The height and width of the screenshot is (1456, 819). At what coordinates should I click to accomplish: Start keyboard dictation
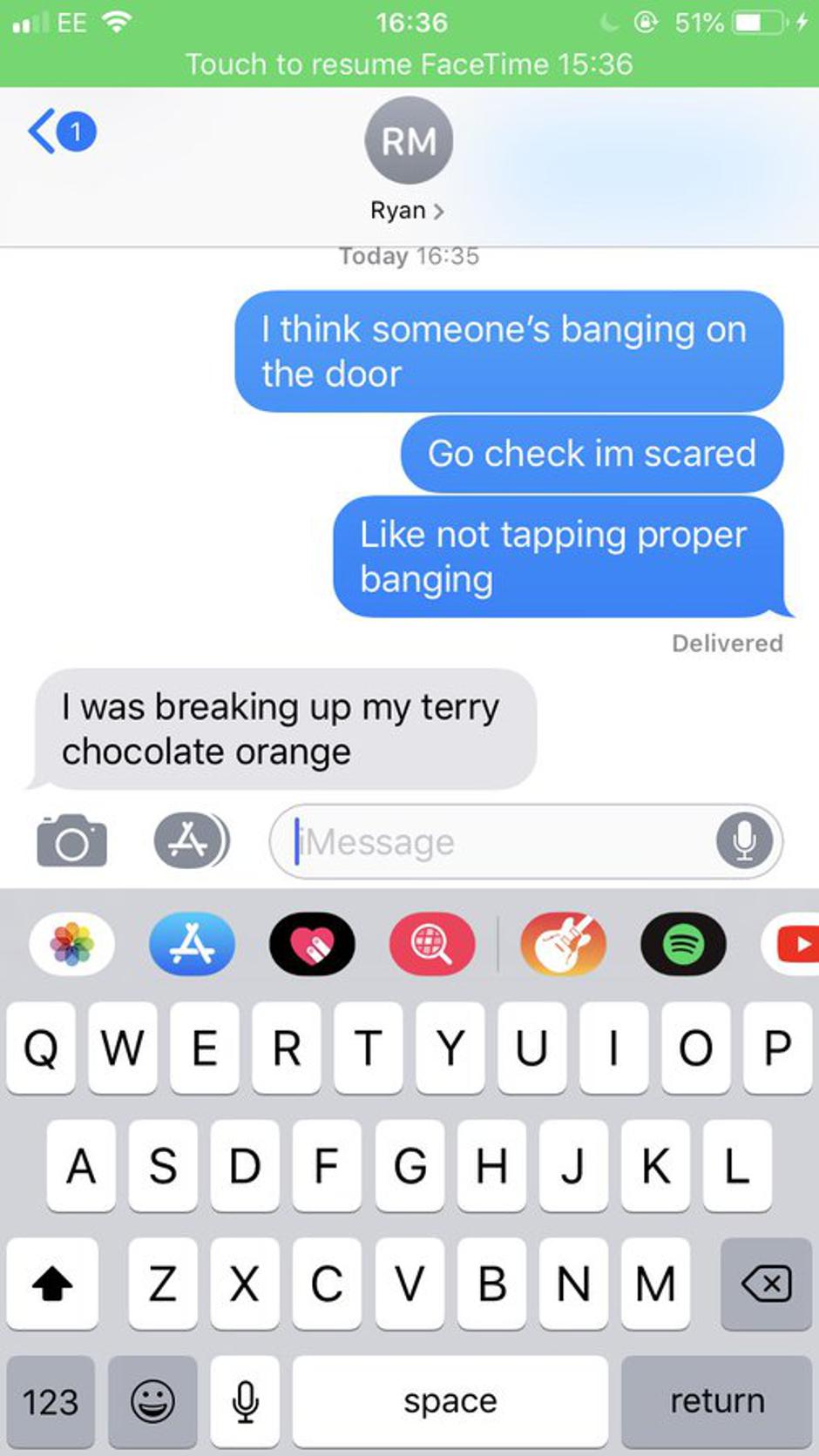[x=246, y=1401]
